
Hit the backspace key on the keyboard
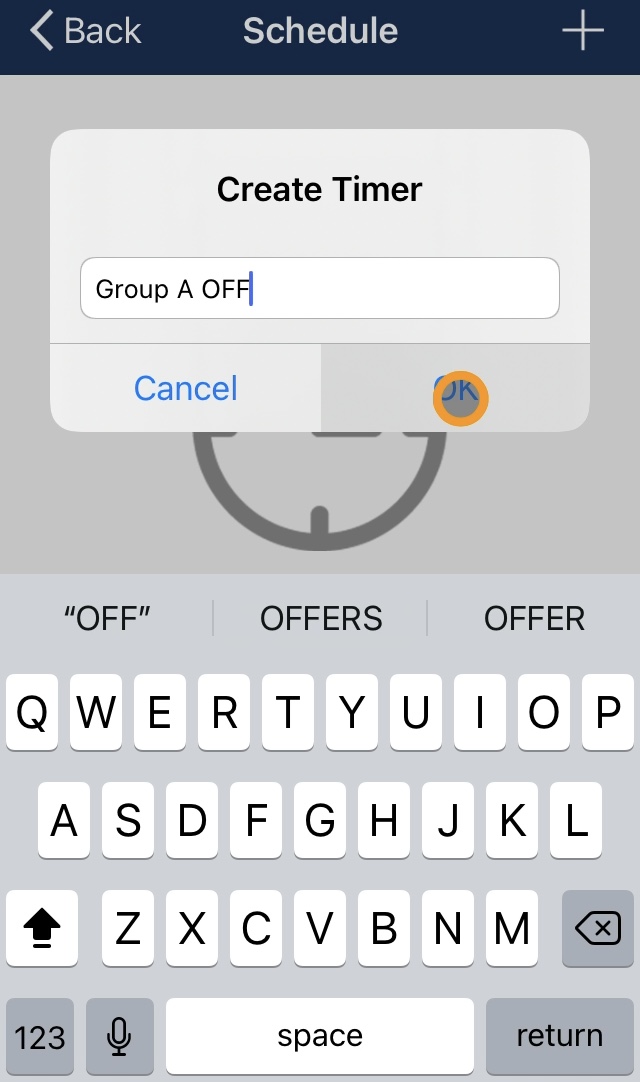click(597, 928)
